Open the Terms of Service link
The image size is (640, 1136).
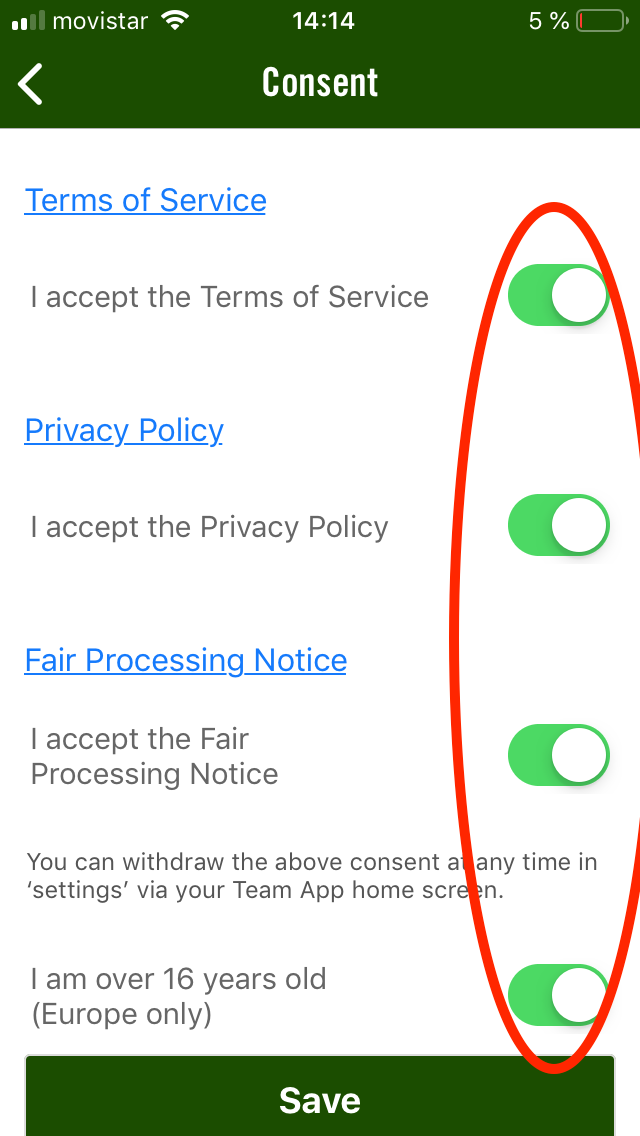click(145, 200)
